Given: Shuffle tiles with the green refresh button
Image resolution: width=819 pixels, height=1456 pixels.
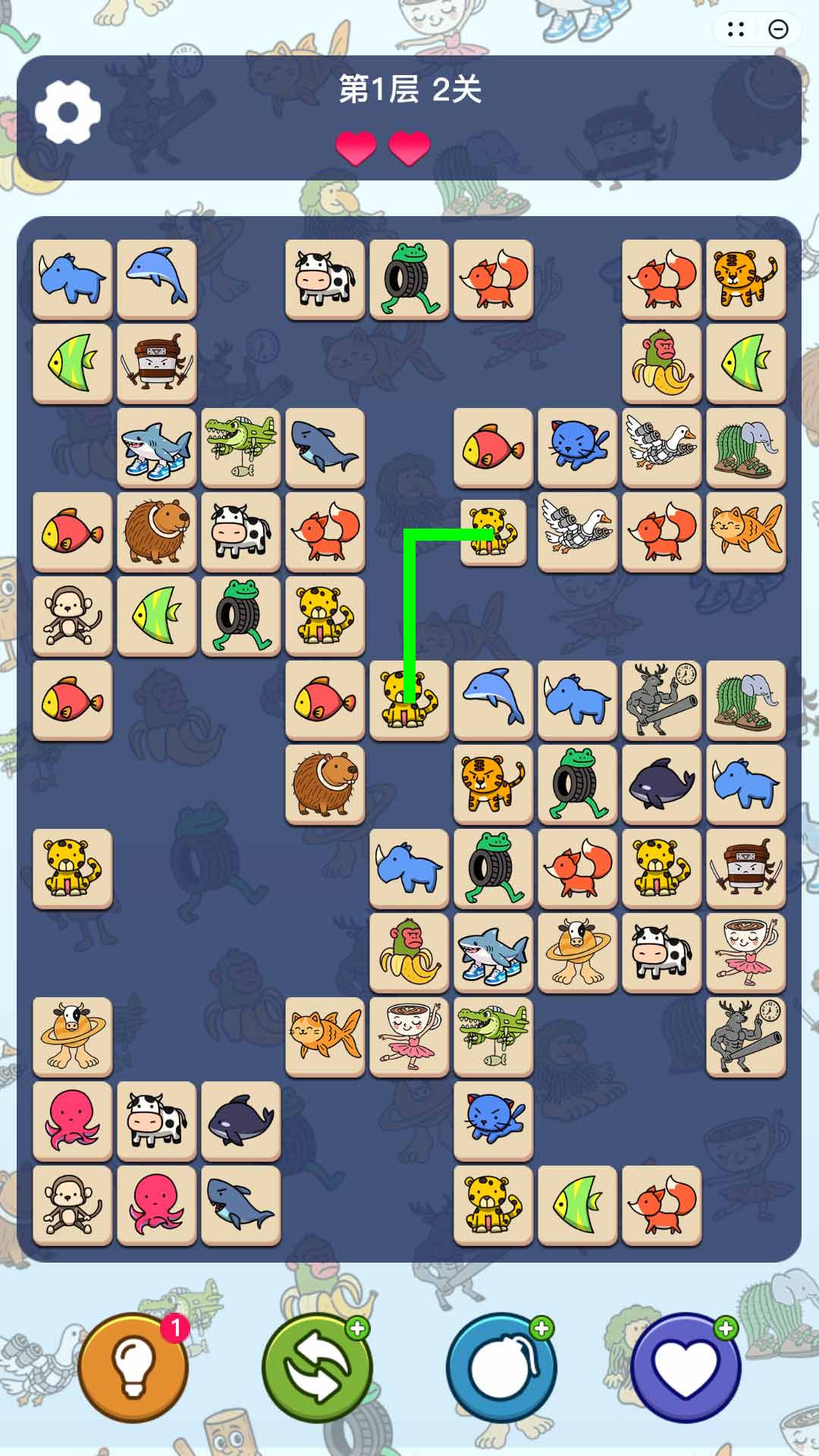Looking at the screenshot, I should coord(317,1368).
